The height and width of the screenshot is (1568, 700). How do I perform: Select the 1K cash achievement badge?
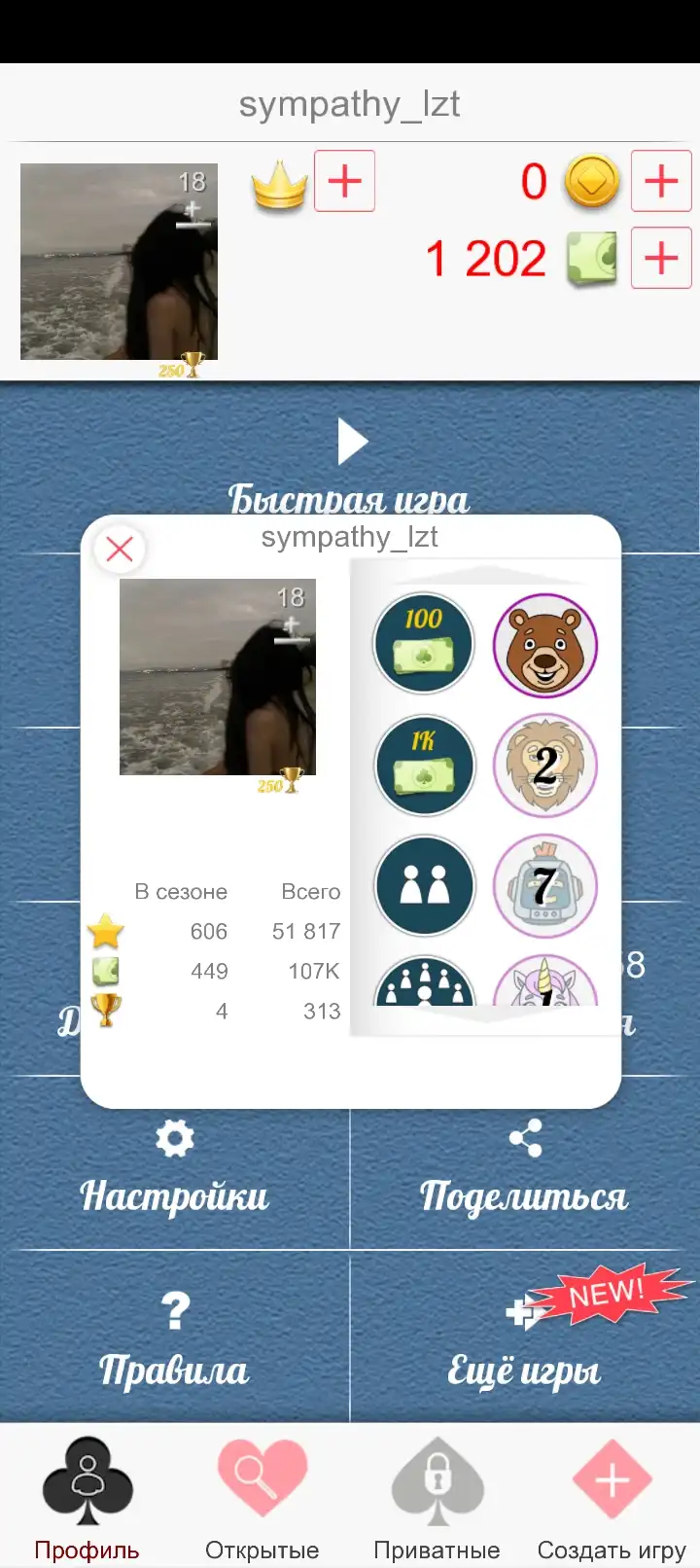tap(424, 766)
